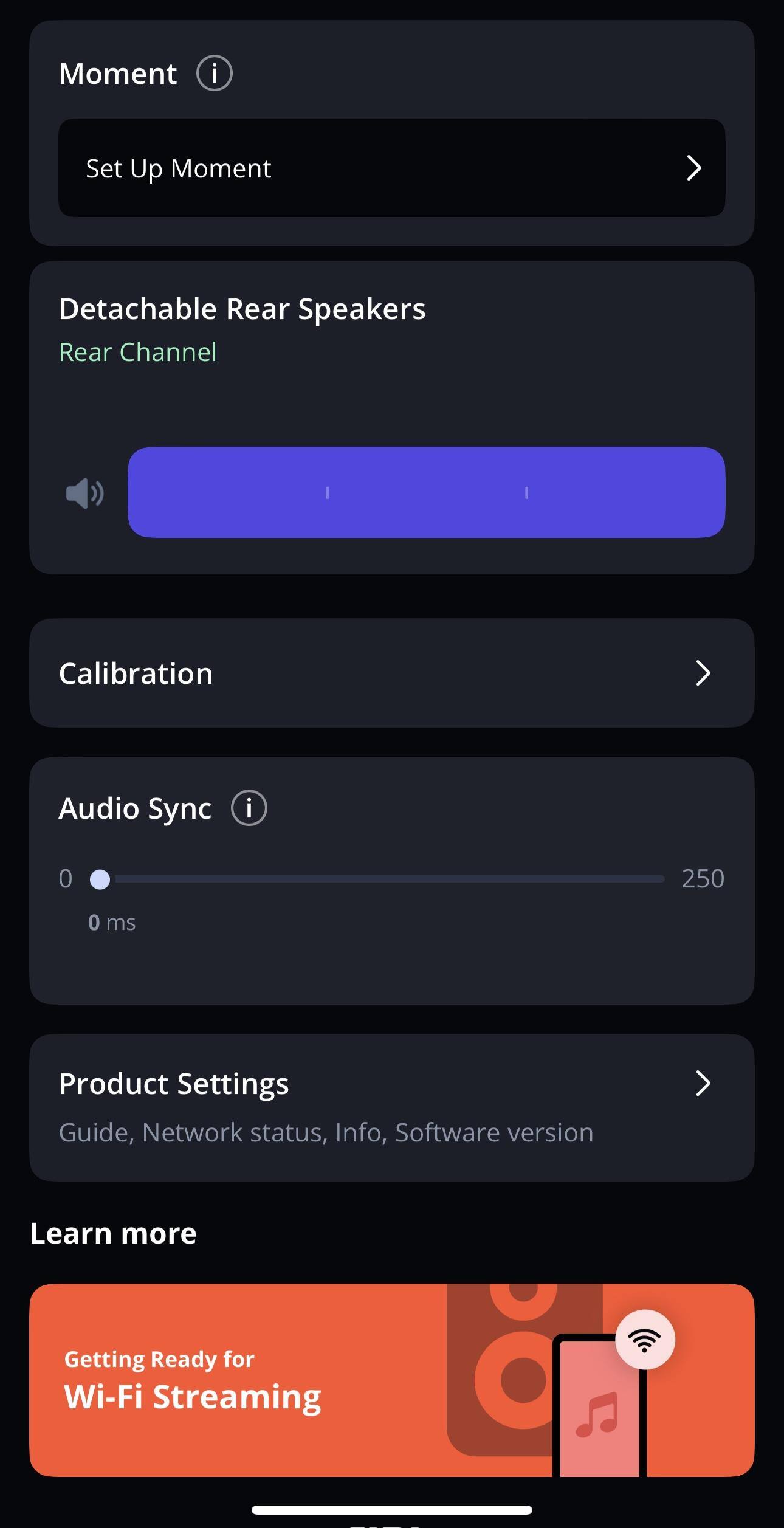The width and height of the screenshot is (784, 1528).
Task: Open Moment info icon
Action: (214, 74)
